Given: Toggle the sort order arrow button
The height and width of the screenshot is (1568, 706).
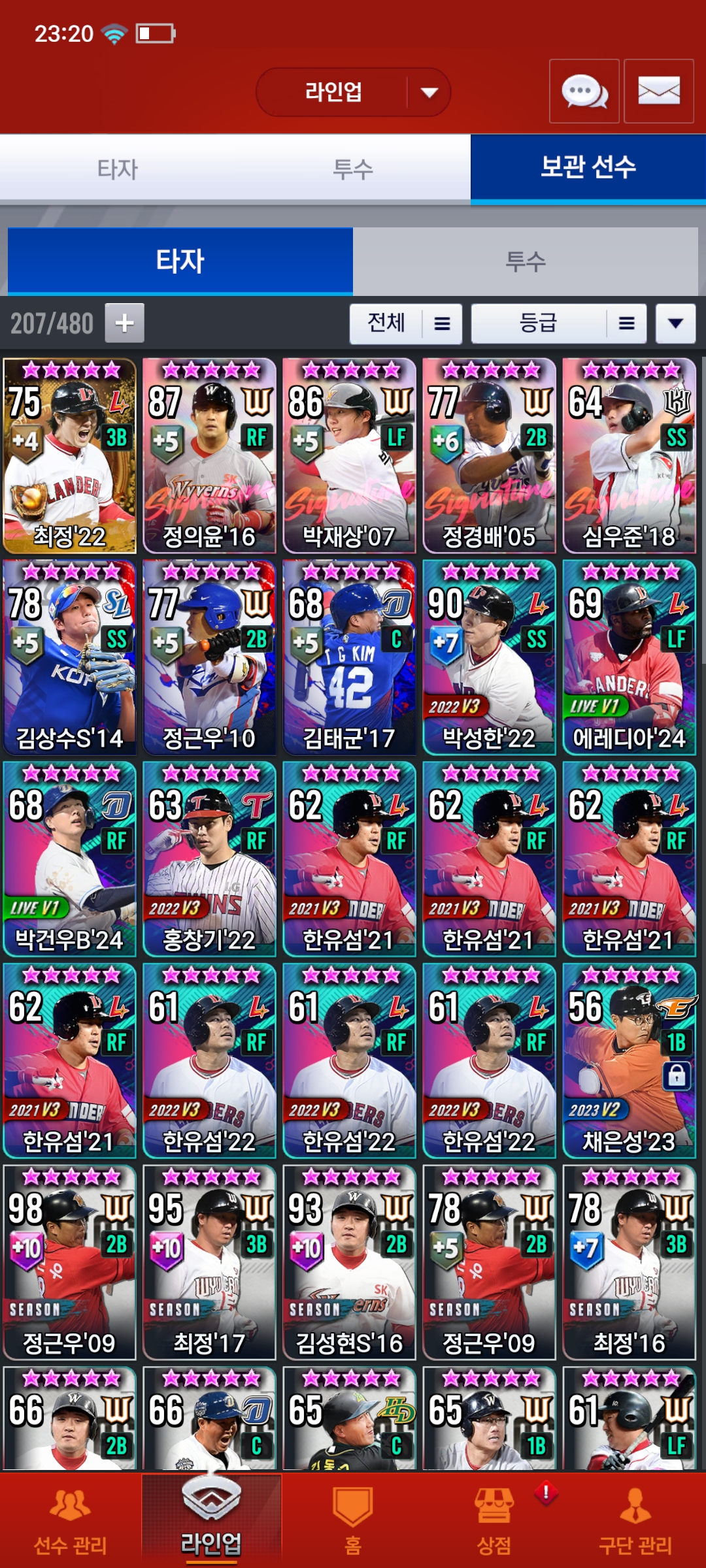Looking at the screenshot, I should [675, 323].
